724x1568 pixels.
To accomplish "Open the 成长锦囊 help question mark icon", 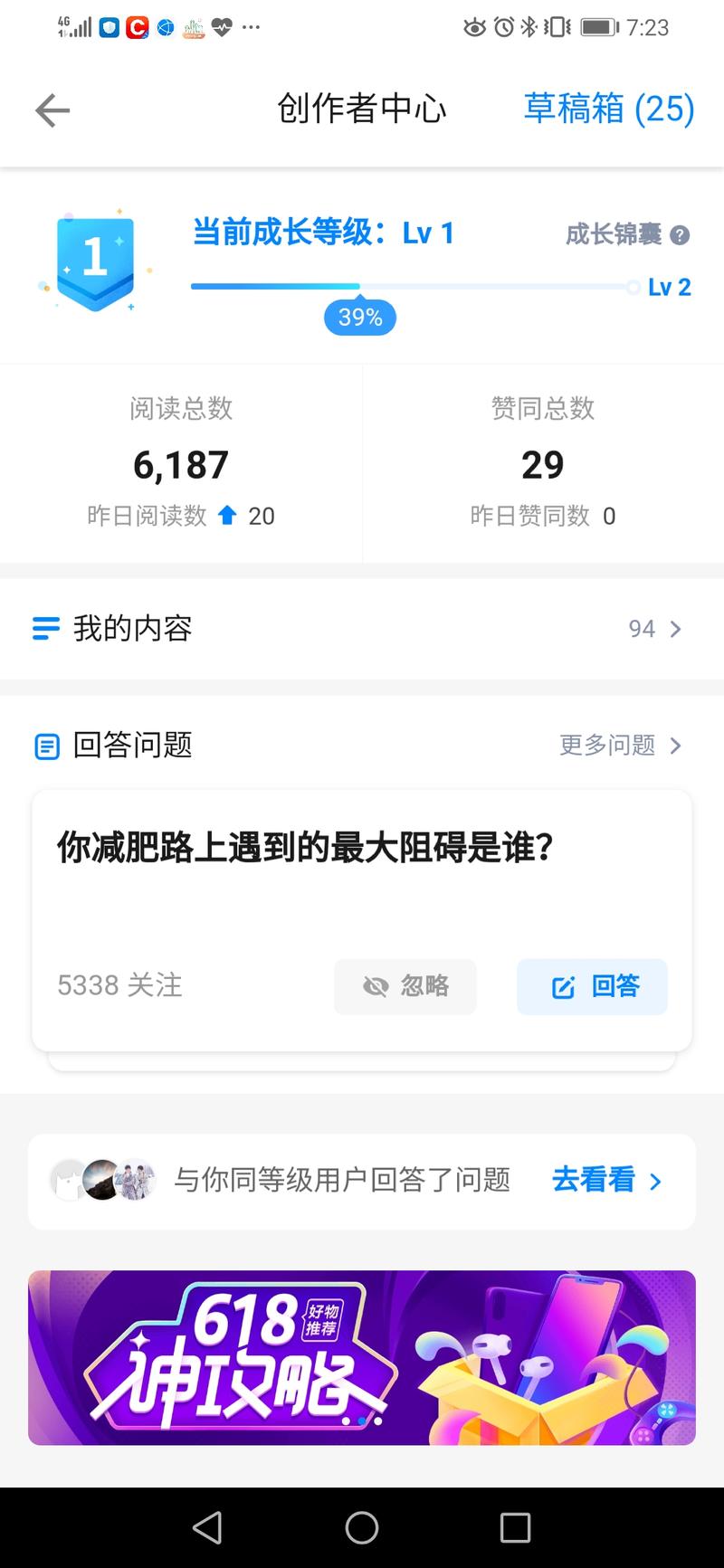I will pos(682,234).
